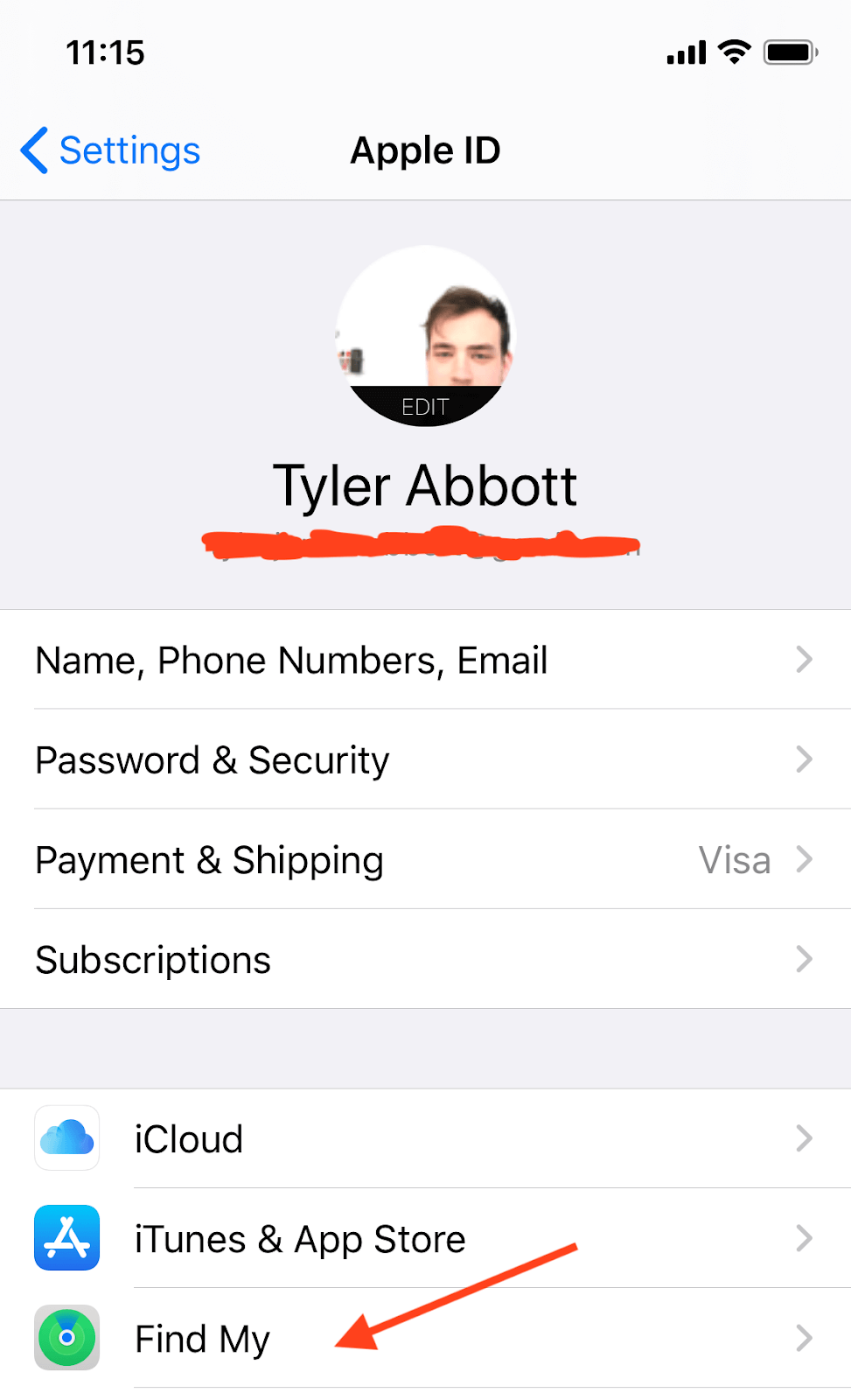Select the Tyler Abbott name text
The image size is (851, 1400).
(425, 486)
